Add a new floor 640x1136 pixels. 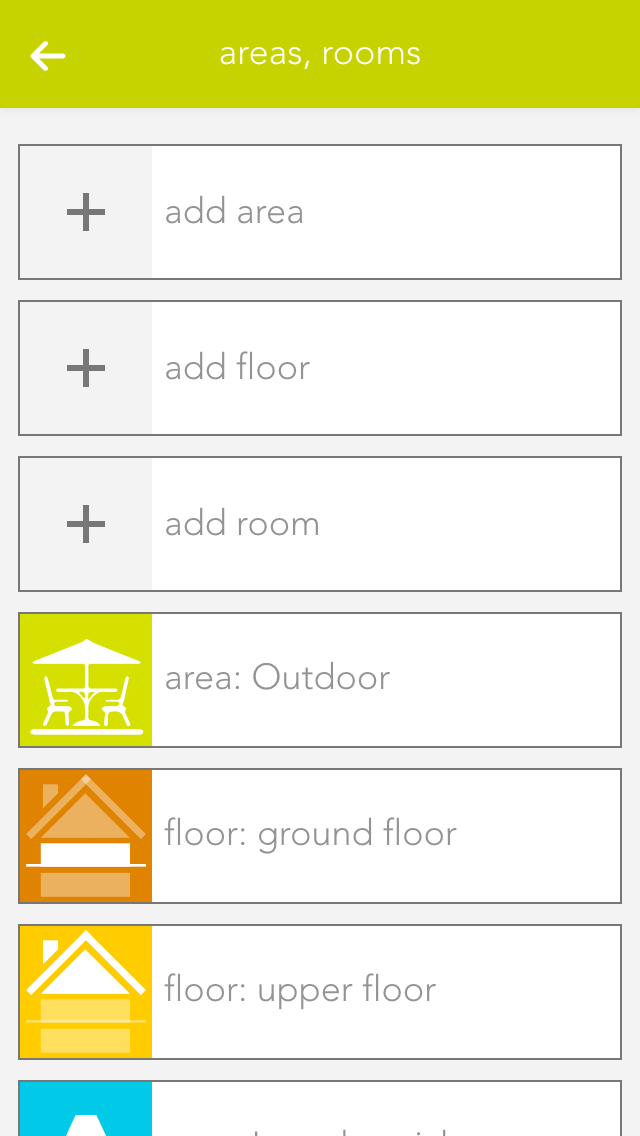coord(320,368)
